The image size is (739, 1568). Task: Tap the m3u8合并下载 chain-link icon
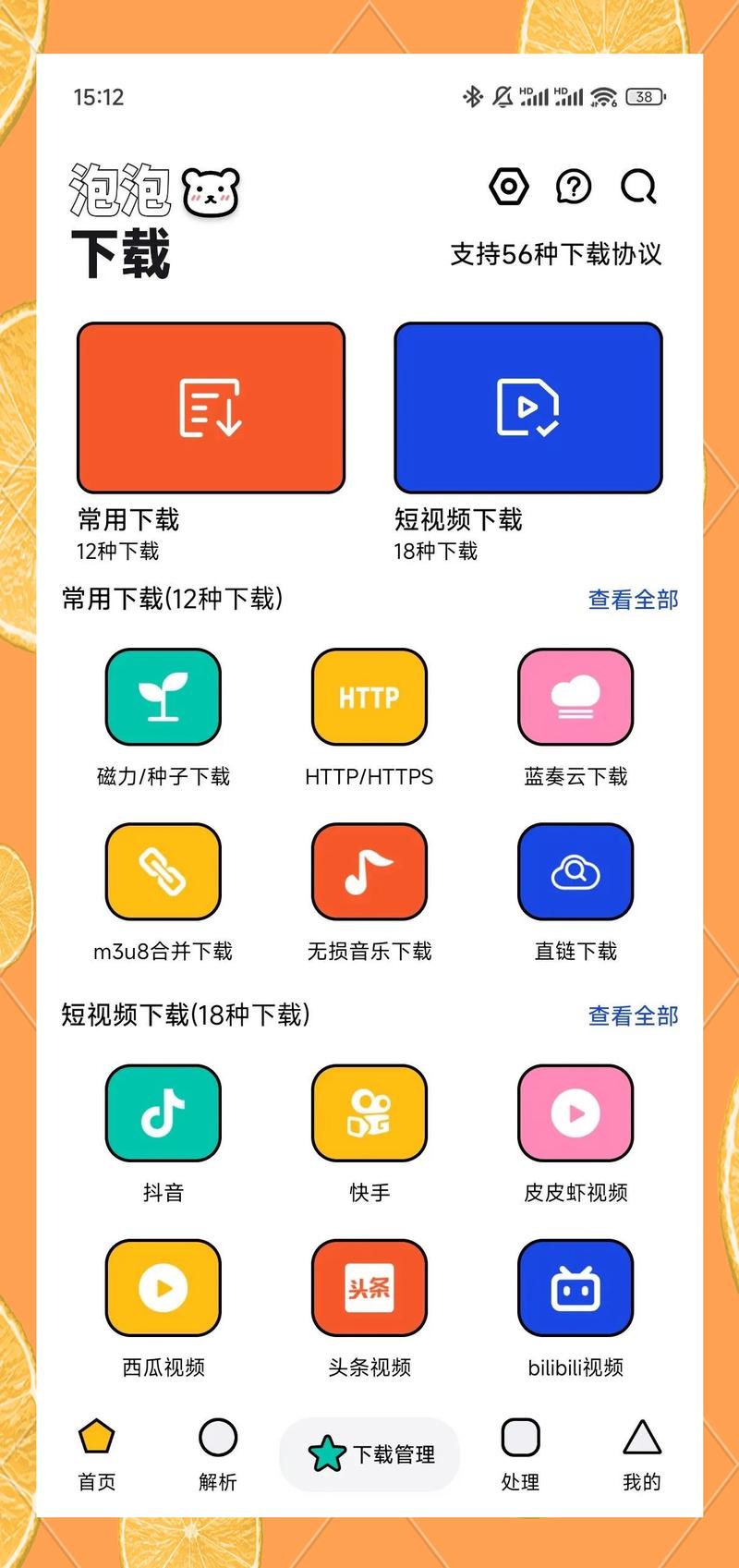(x=164, y=871)
